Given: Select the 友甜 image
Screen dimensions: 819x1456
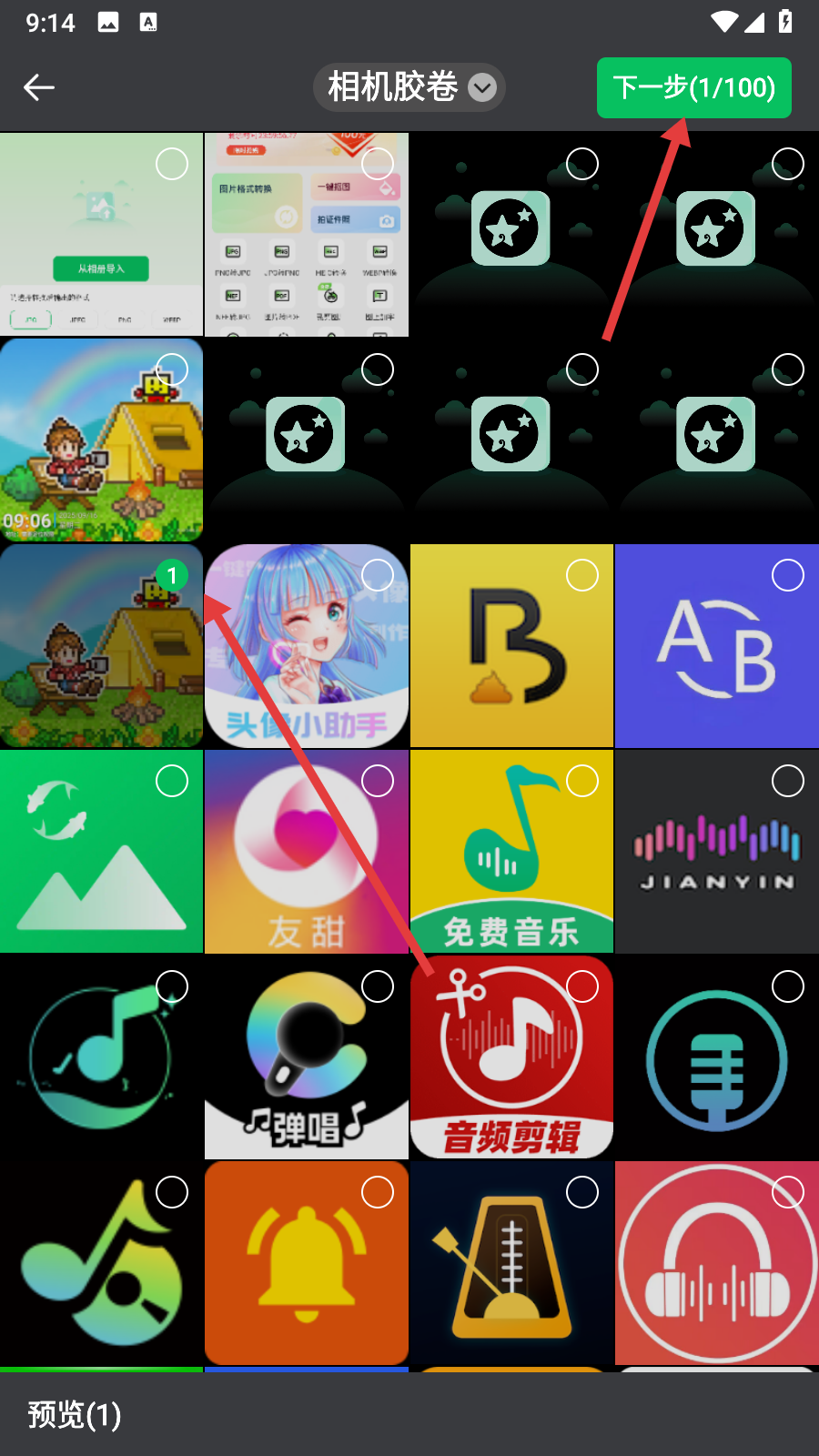Looking at the screenshot, I should coord(378,781).
